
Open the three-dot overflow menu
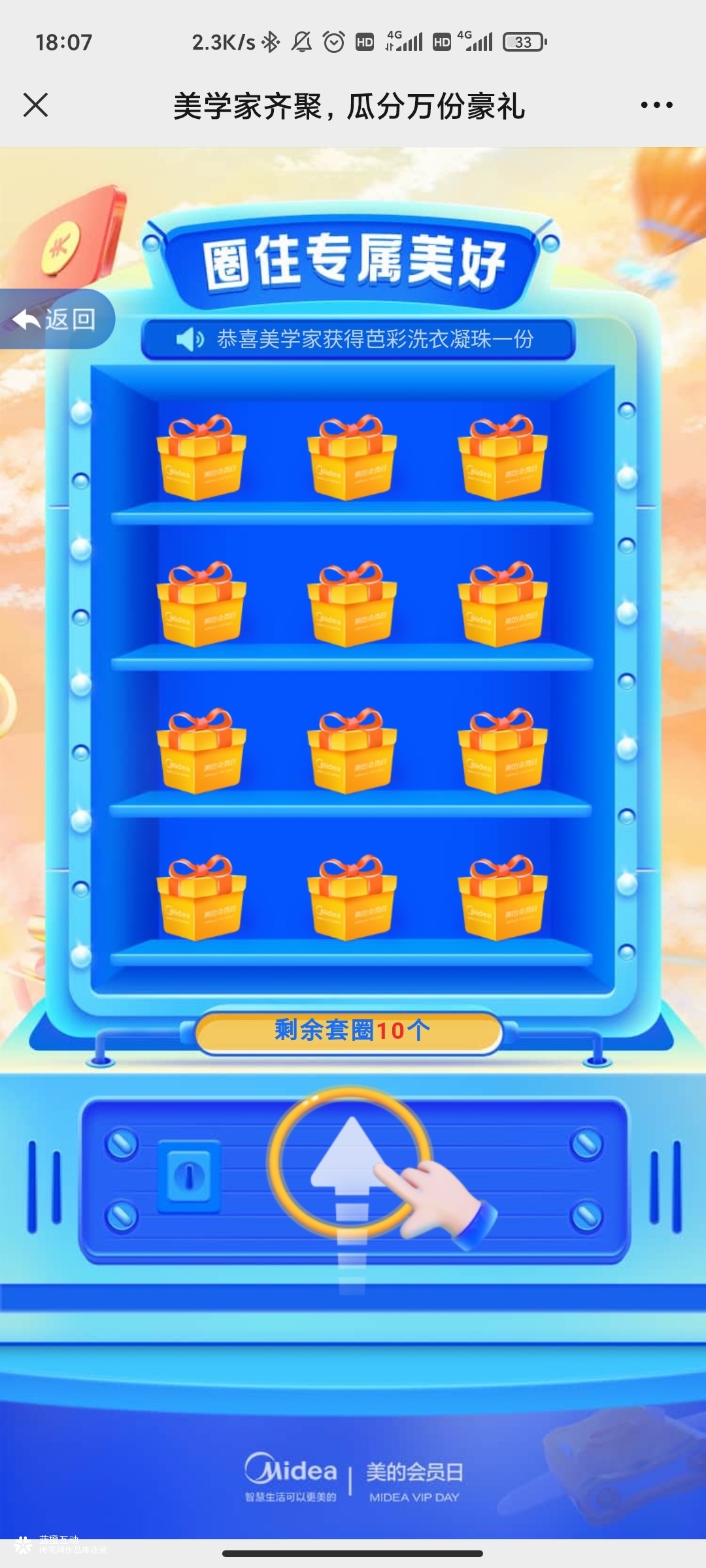[x=656, y=105]
